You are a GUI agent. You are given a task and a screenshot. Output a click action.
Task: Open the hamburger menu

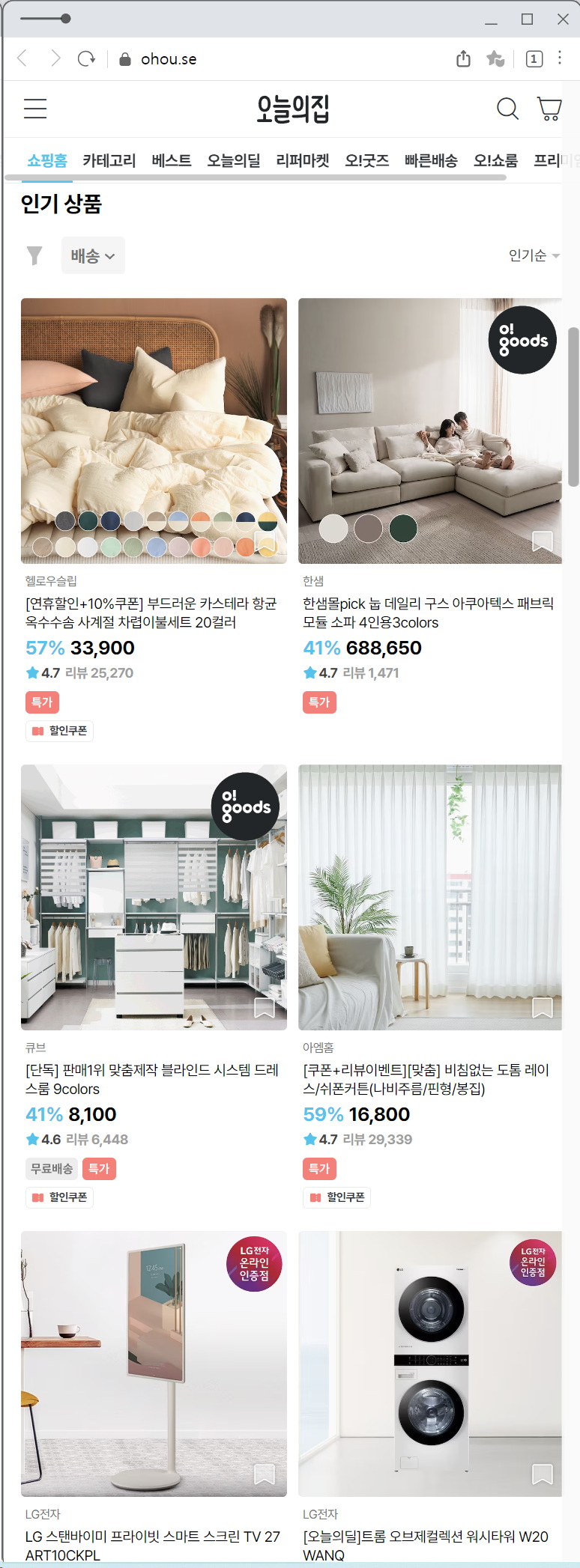click(35, 109)
